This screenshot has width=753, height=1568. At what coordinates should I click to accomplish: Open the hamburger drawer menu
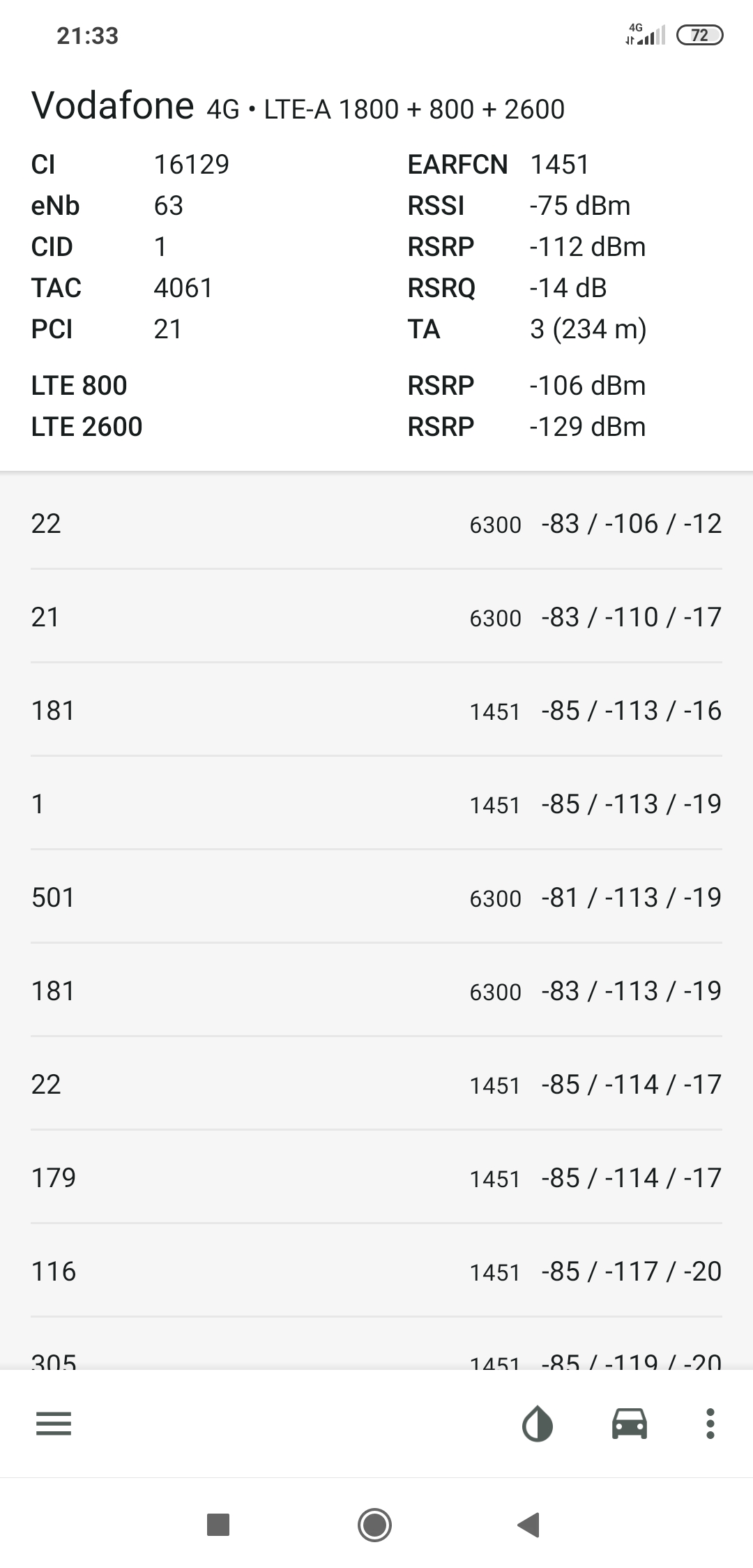[53, 1424]
